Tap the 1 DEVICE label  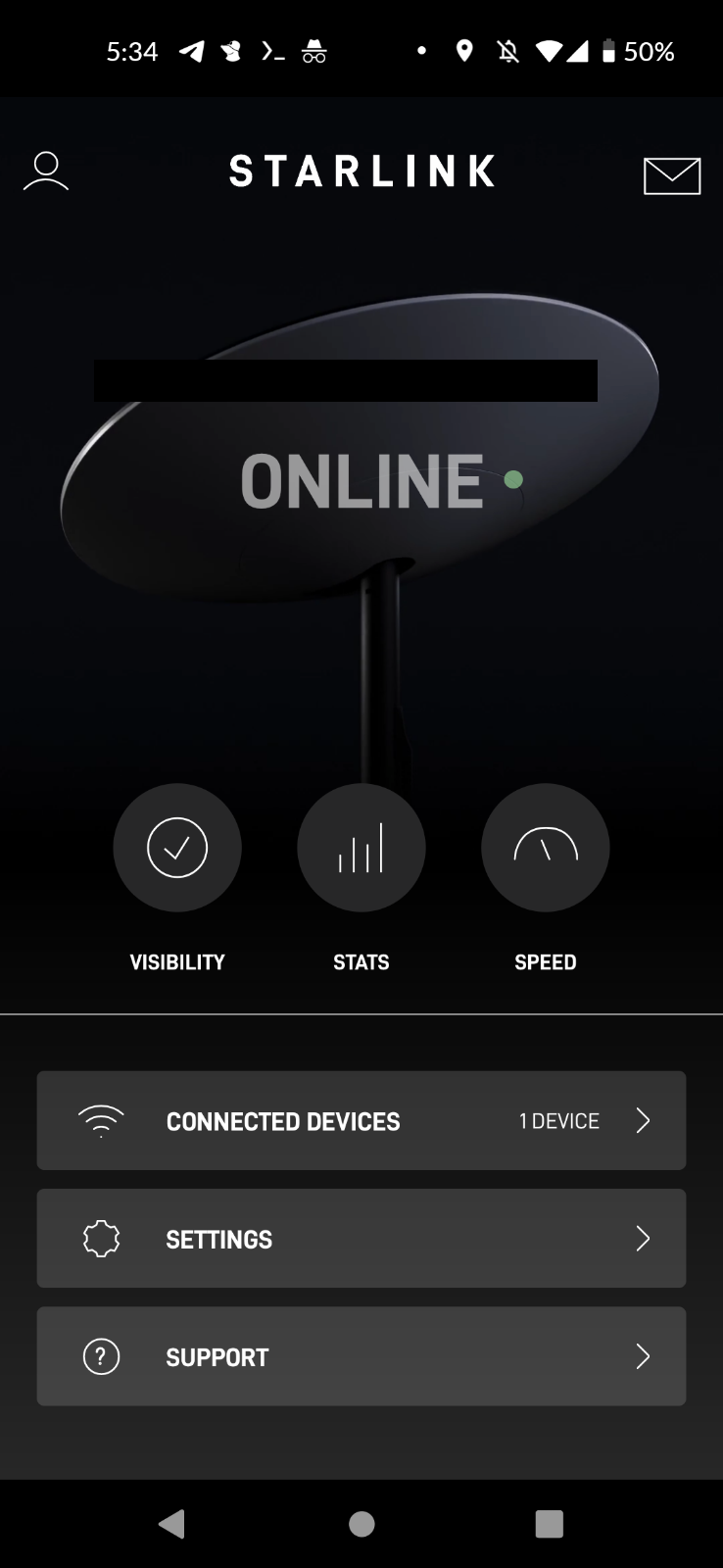tap(558, 1120)
